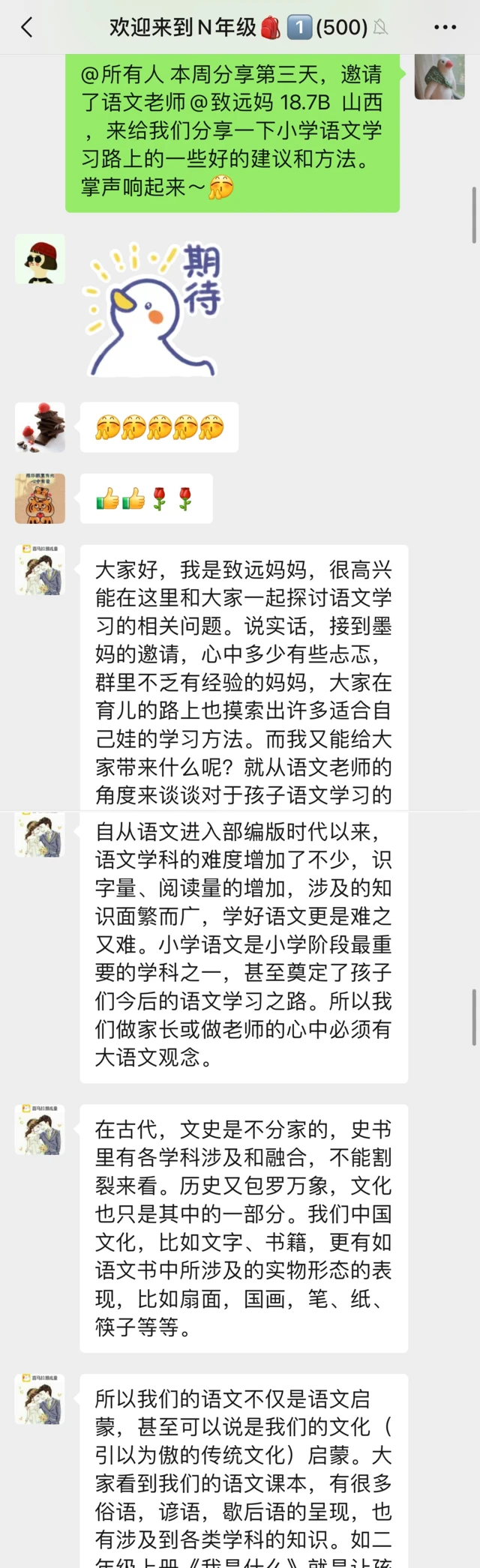Open the bird avatar beside the green announcement
The width and height of the screenshot is (480, 1568).
tap(439, 75)
